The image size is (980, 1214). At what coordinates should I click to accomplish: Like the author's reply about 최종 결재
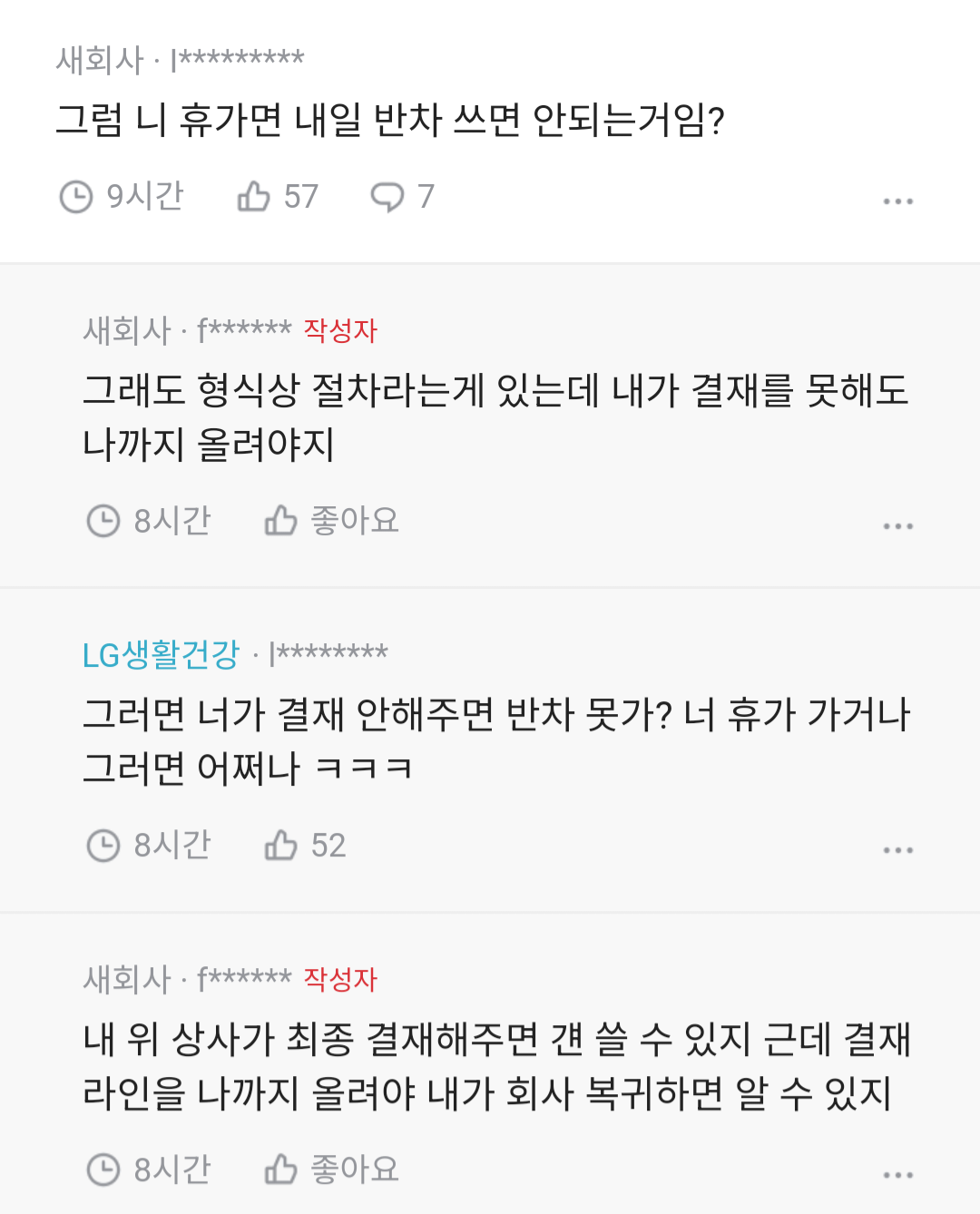pyautogui.click(x=282, y=1170)
